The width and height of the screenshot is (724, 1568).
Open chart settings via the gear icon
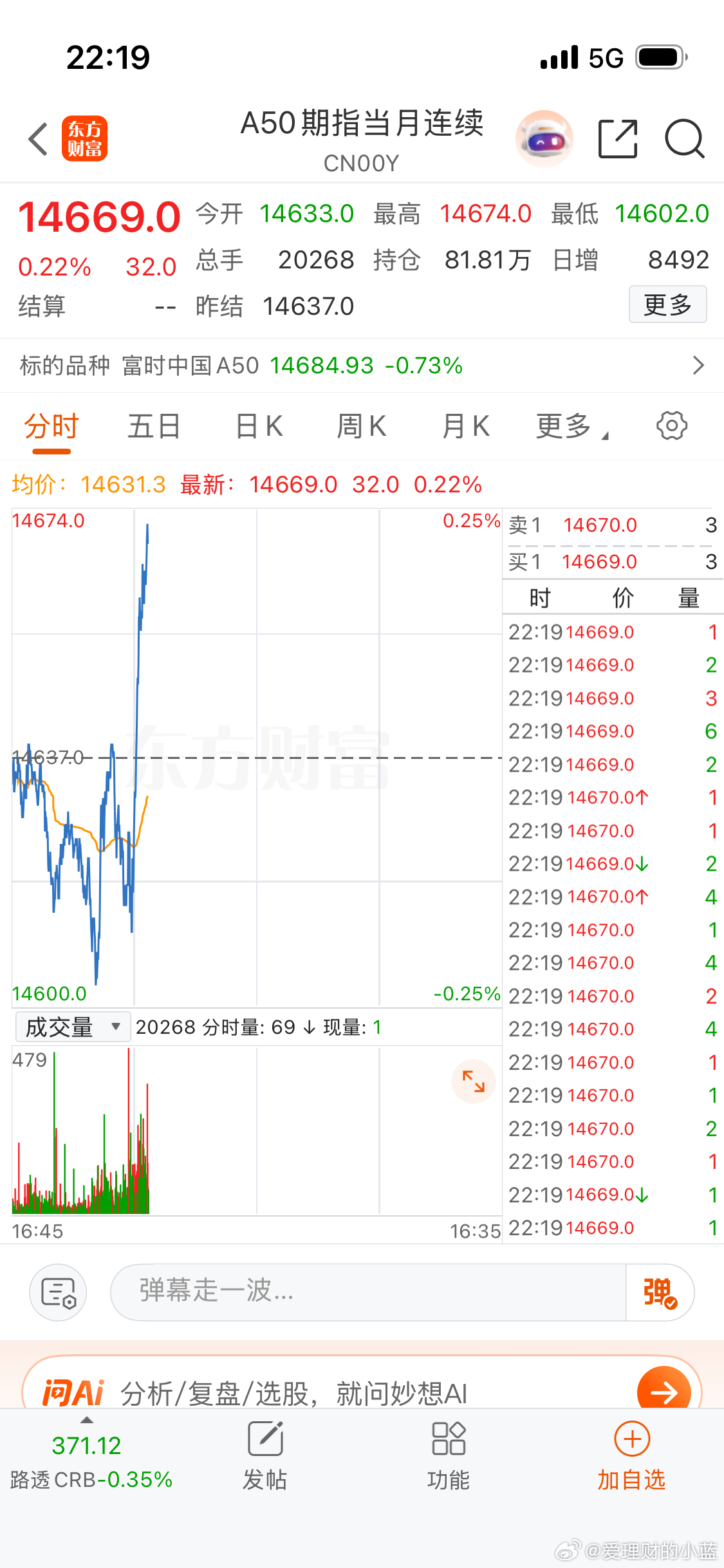(x=672, y=425)
